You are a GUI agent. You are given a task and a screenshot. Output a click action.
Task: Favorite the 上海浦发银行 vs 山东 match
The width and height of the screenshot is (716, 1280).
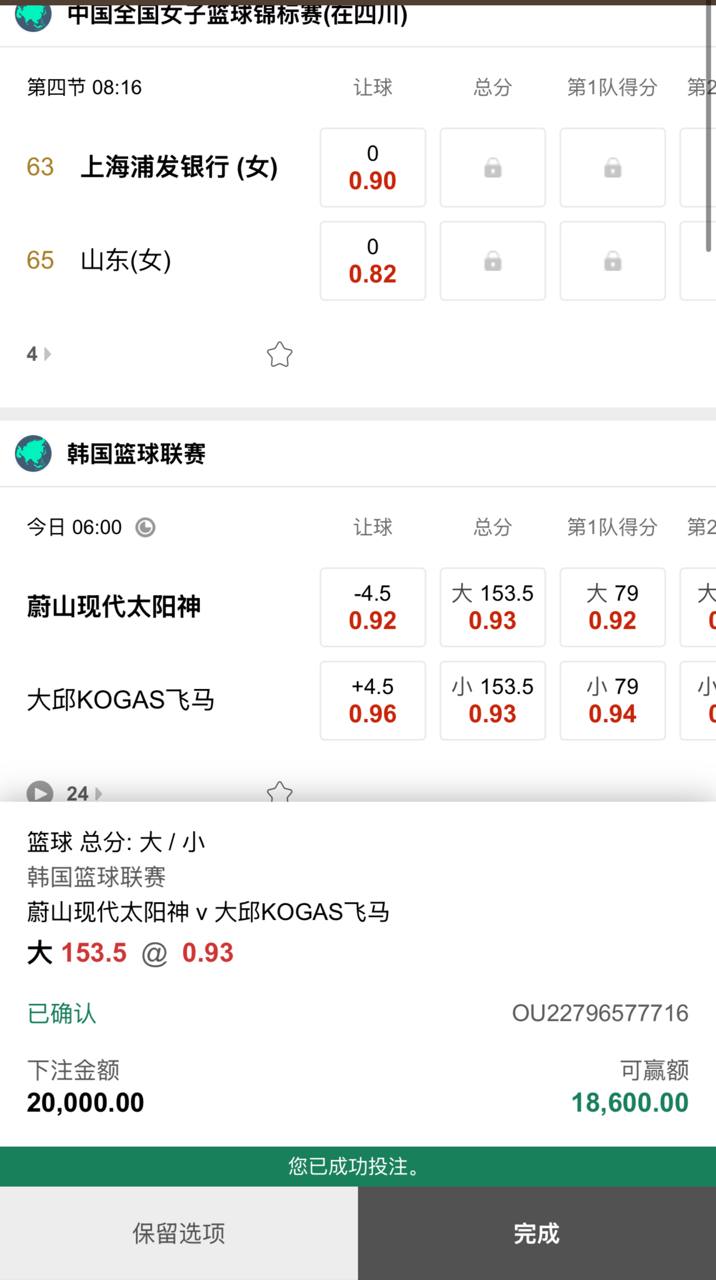279,354
